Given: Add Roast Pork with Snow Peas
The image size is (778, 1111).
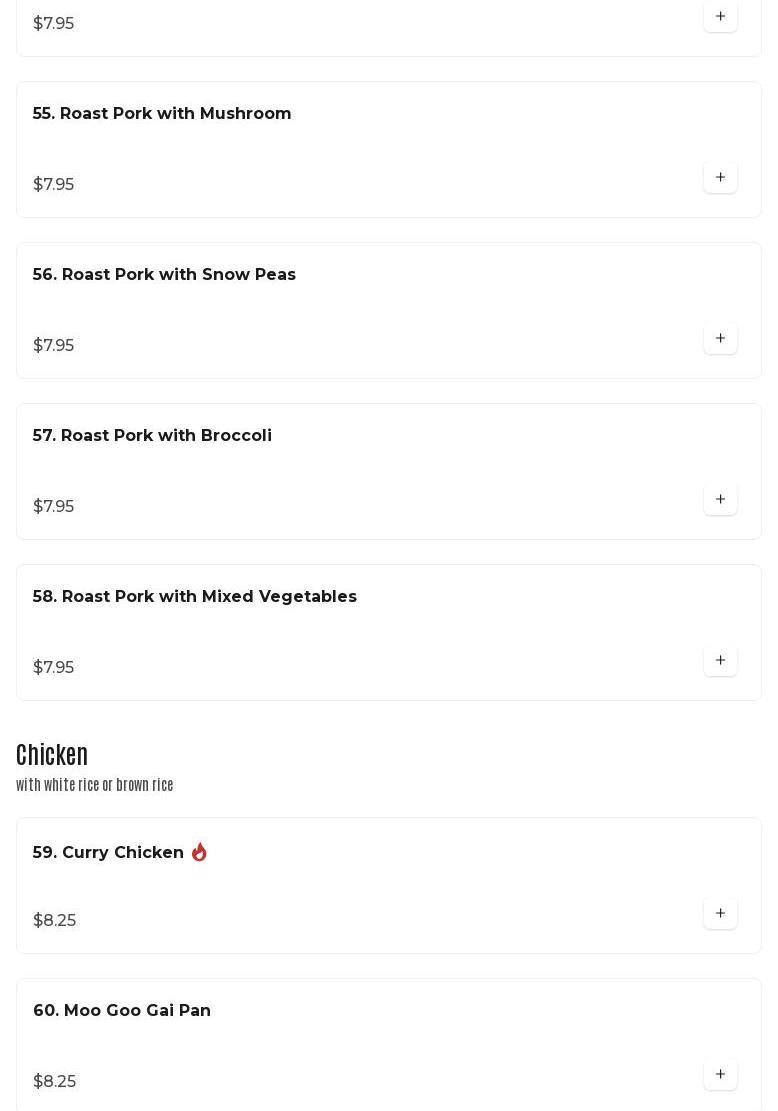Looking at the screenshot, I should (x=720, y=339).
